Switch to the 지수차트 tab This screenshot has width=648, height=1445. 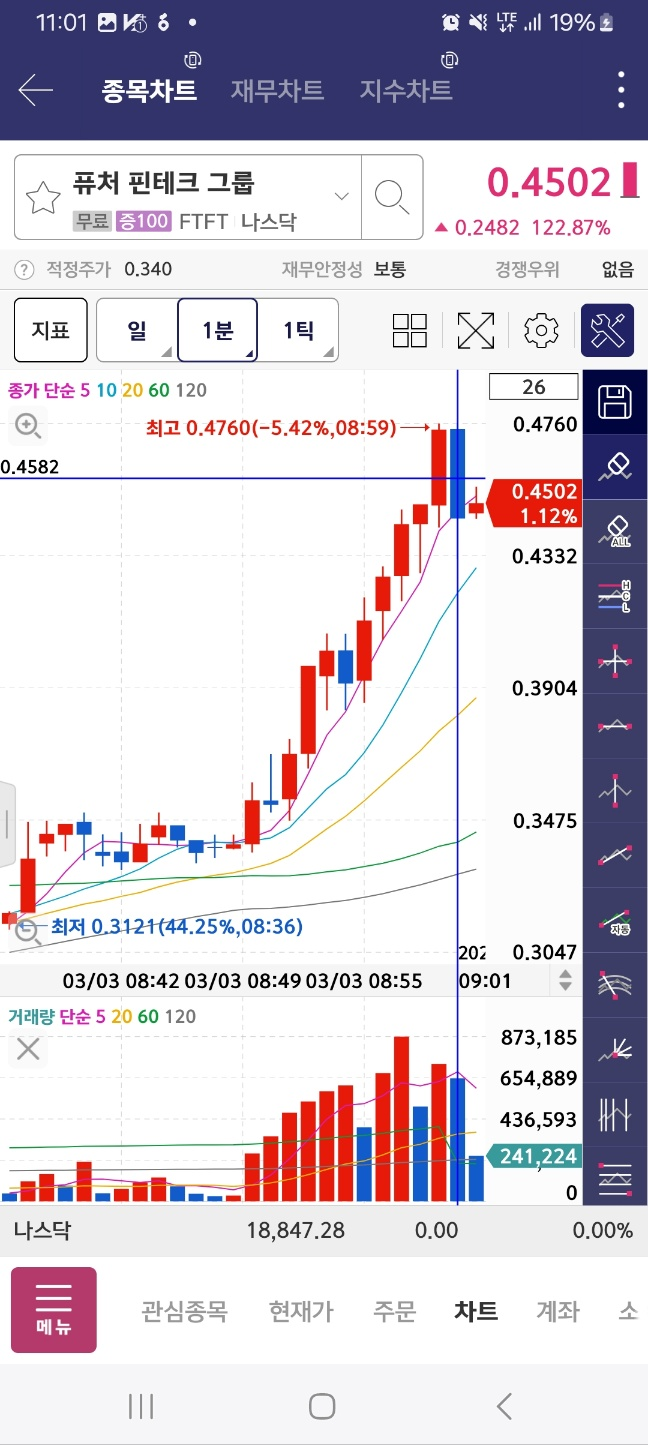pyautogui.click(x=406, y=91)
